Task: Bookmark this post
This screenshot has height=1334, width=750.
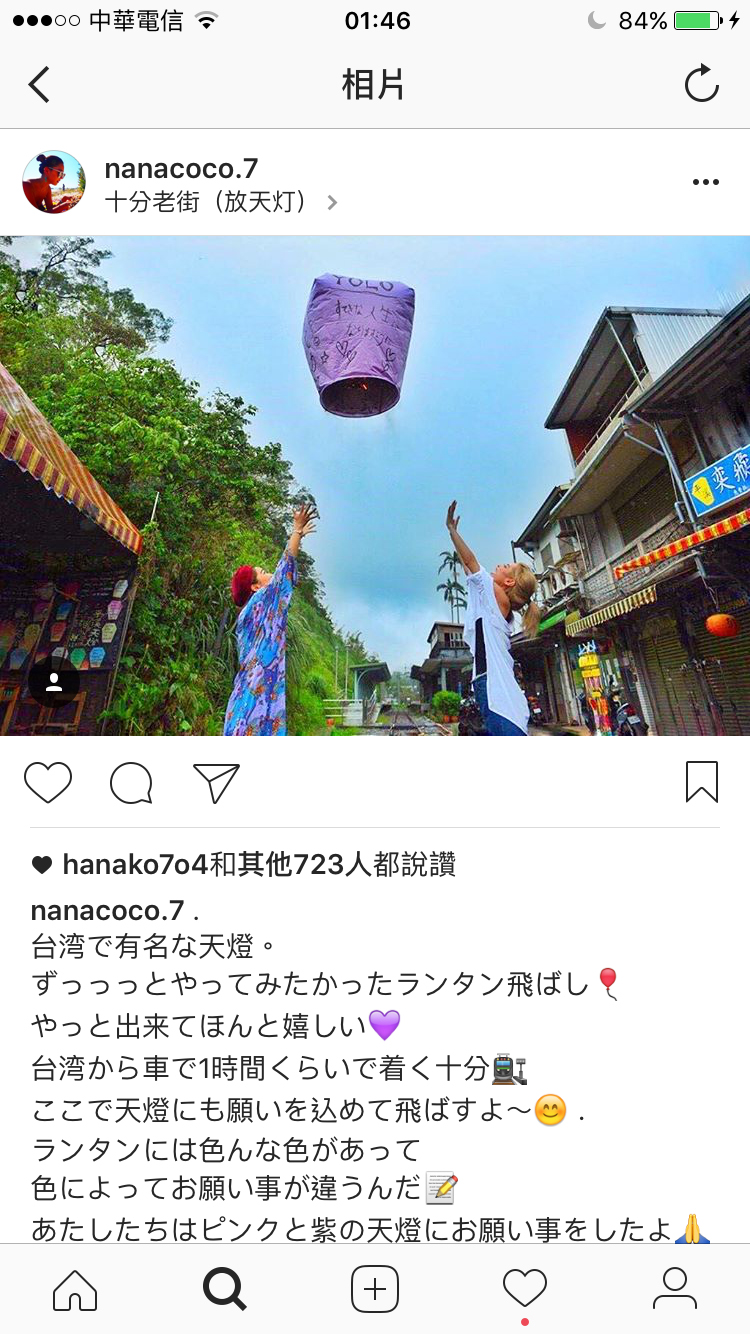Action: [x=701, y=782]
